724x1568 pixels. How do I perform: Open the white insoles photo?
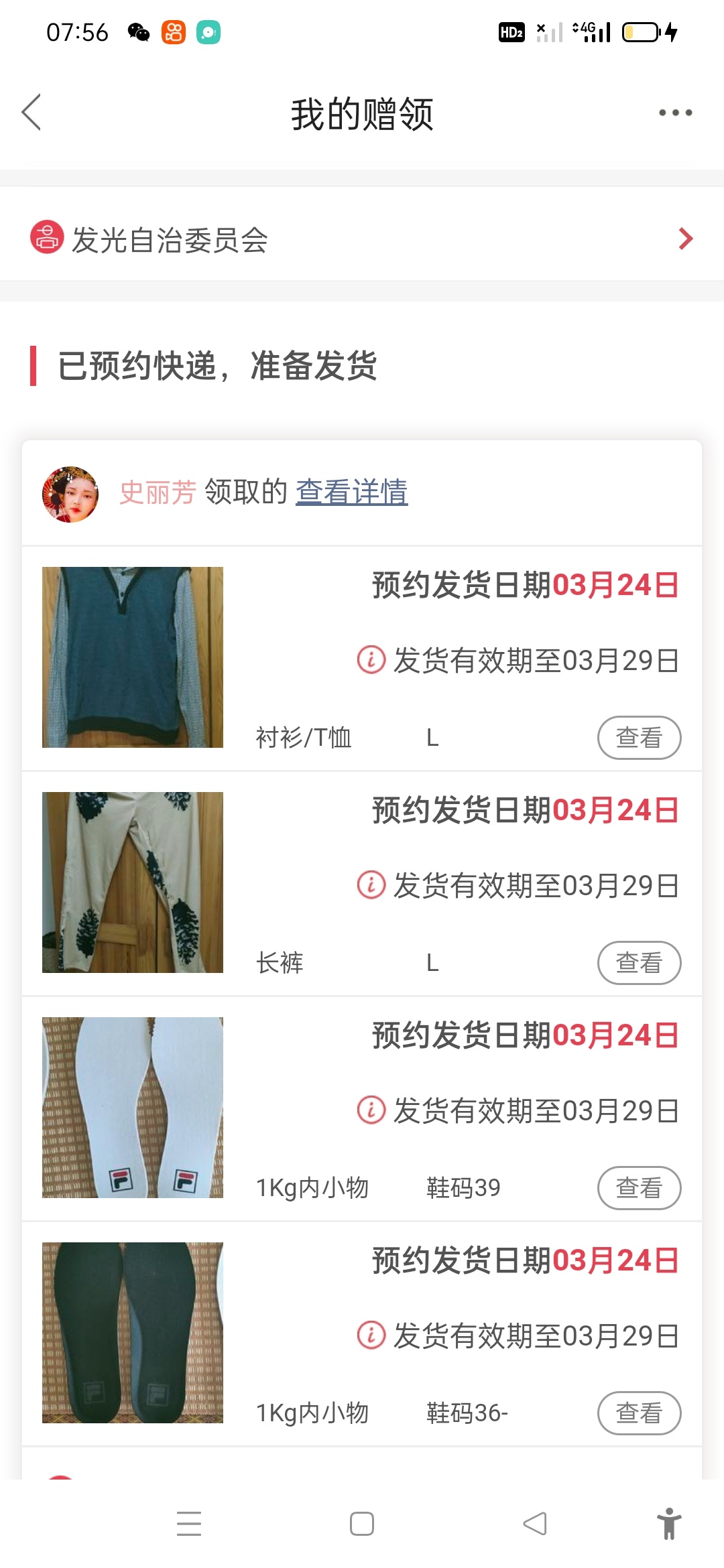(x=133, y=1108)
